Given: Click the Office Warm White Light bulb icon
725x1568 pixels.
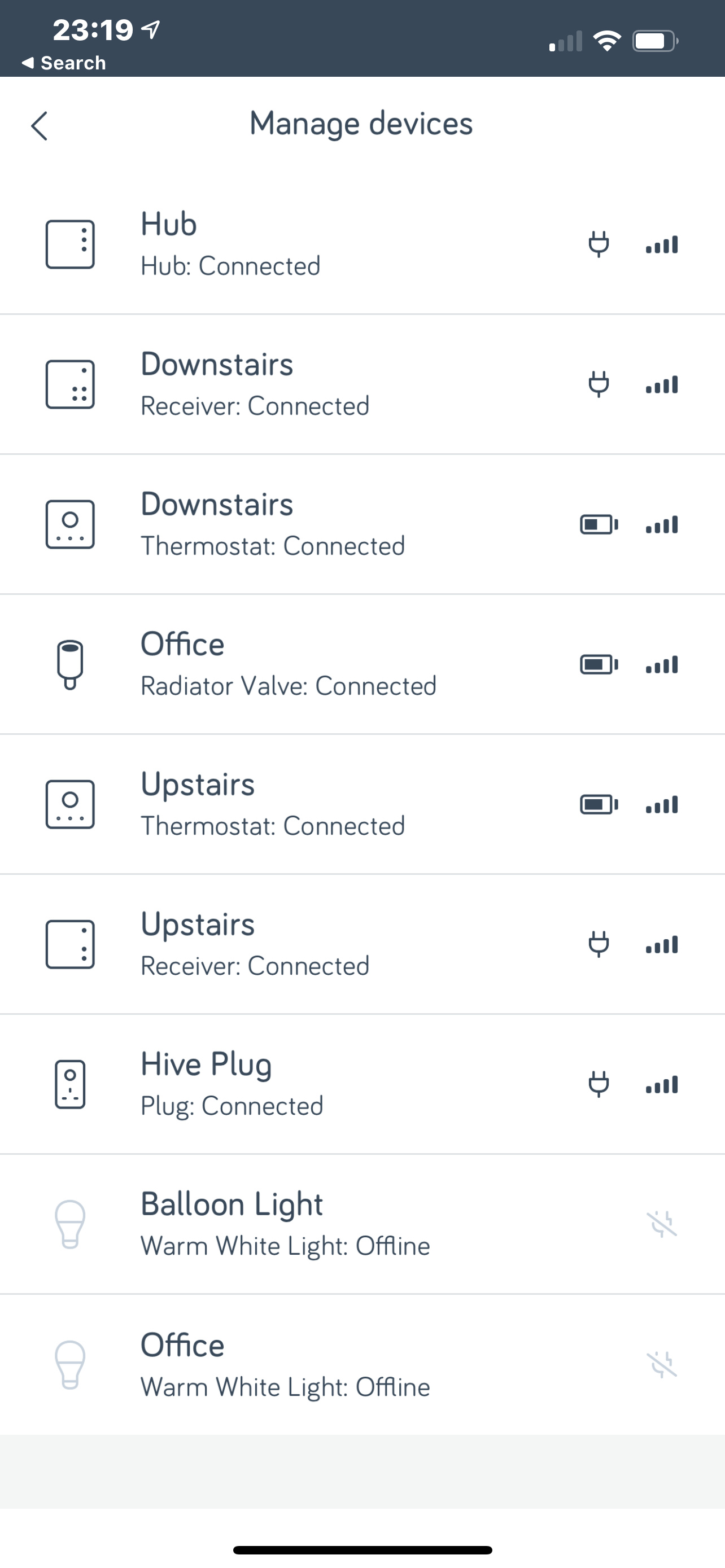Looking at the screenshot, I should click(69, 1364).
